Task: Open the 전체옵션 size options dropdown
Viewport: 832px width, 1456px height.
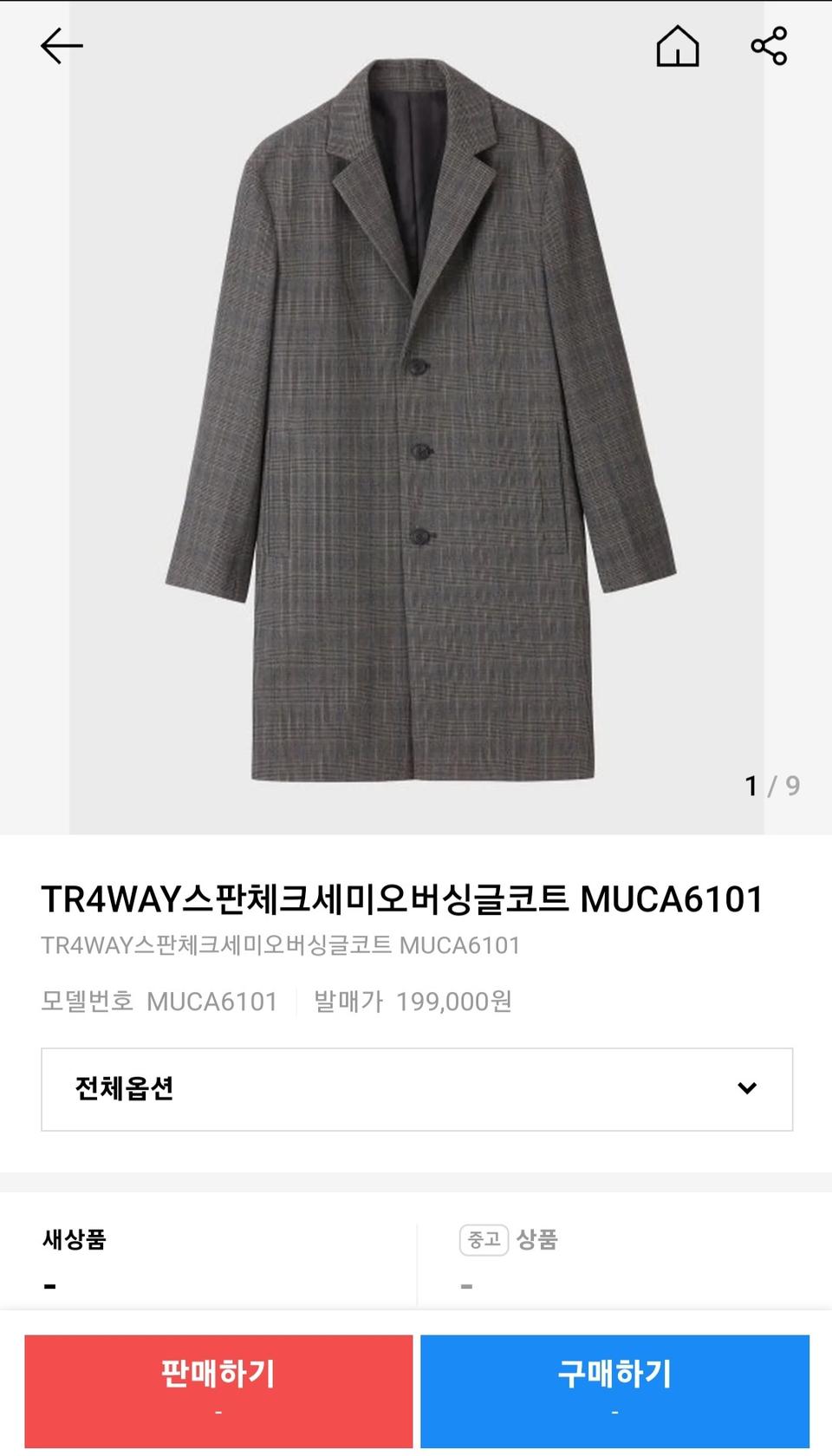Action: pyautogui.click(x=416, y=1089)
